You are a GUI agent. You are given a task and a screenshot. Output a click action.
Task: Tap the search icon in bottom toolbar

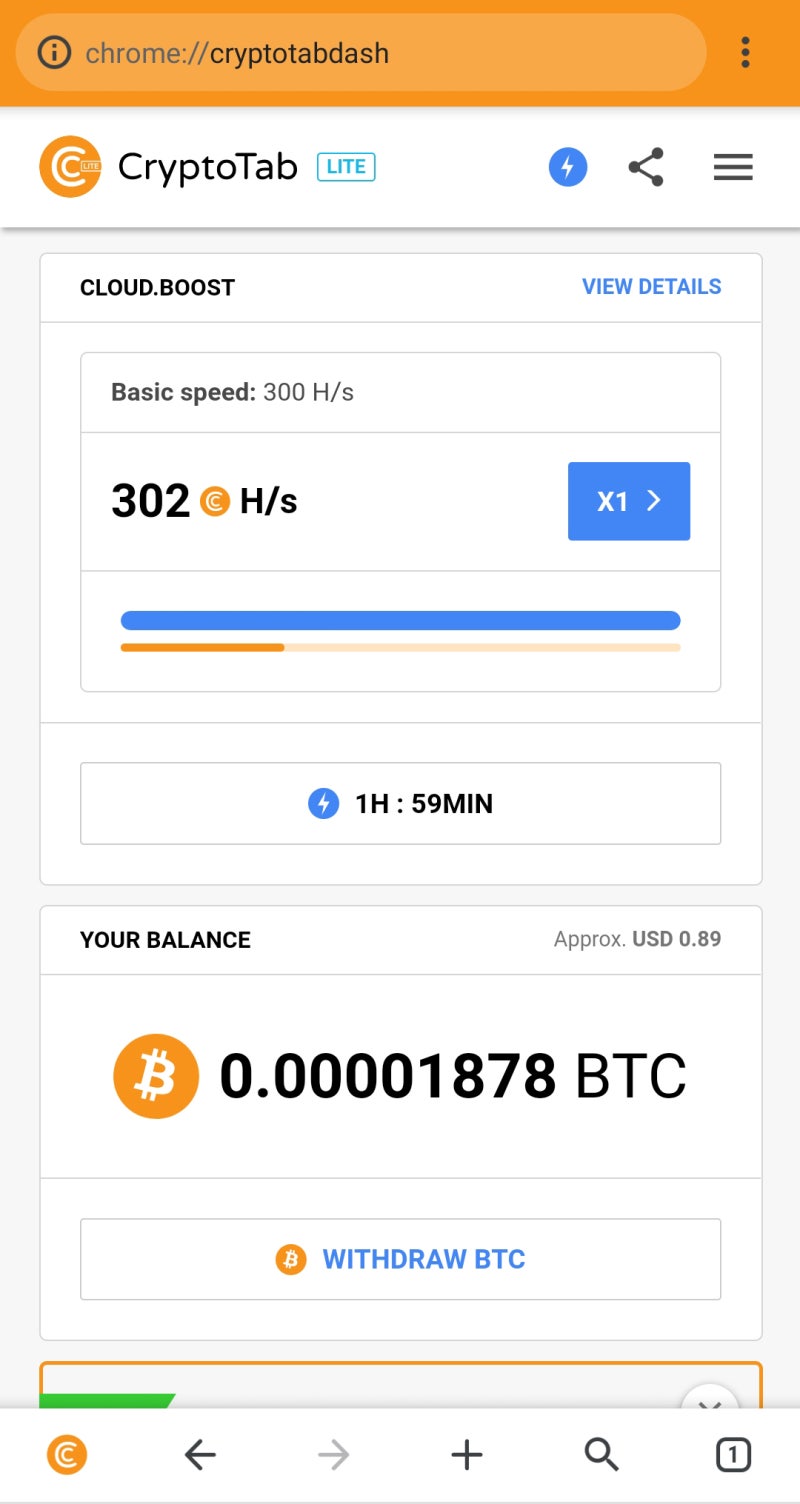[x=599, y=1455]
